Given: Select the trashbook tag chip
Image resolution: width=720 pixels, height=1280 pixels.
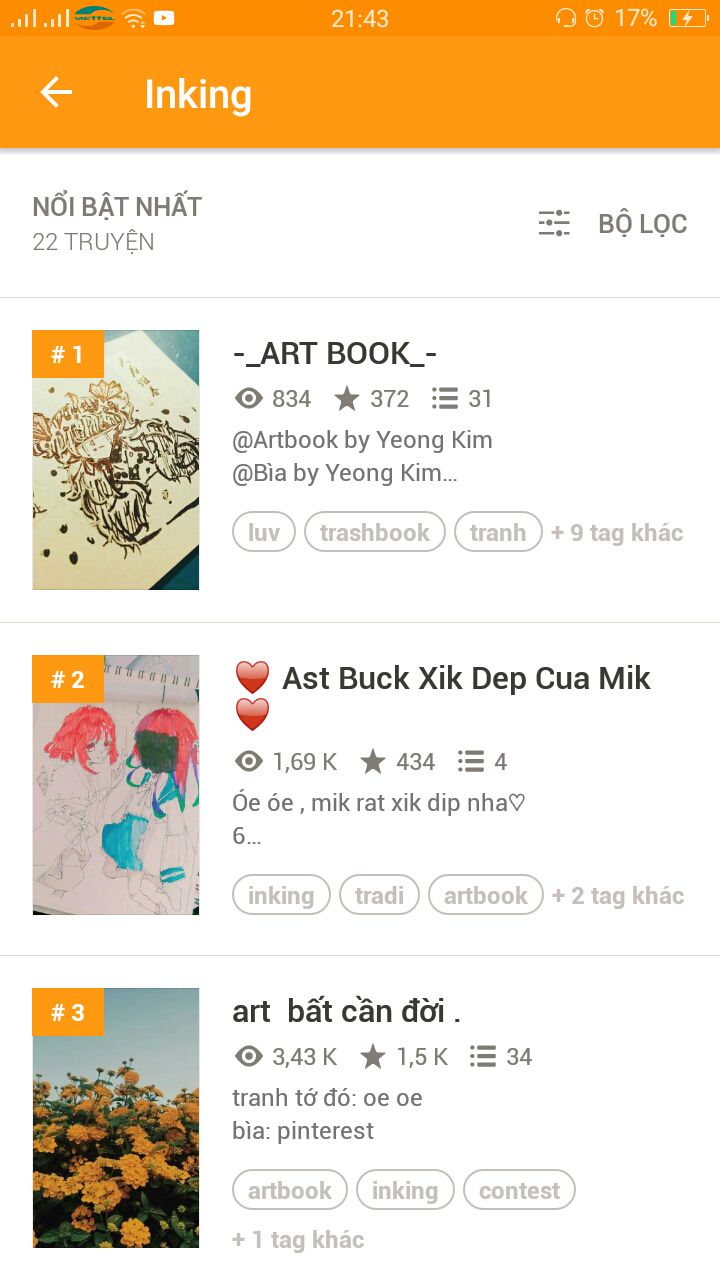Looking at the screenshot, I should [x=374, y=532].
